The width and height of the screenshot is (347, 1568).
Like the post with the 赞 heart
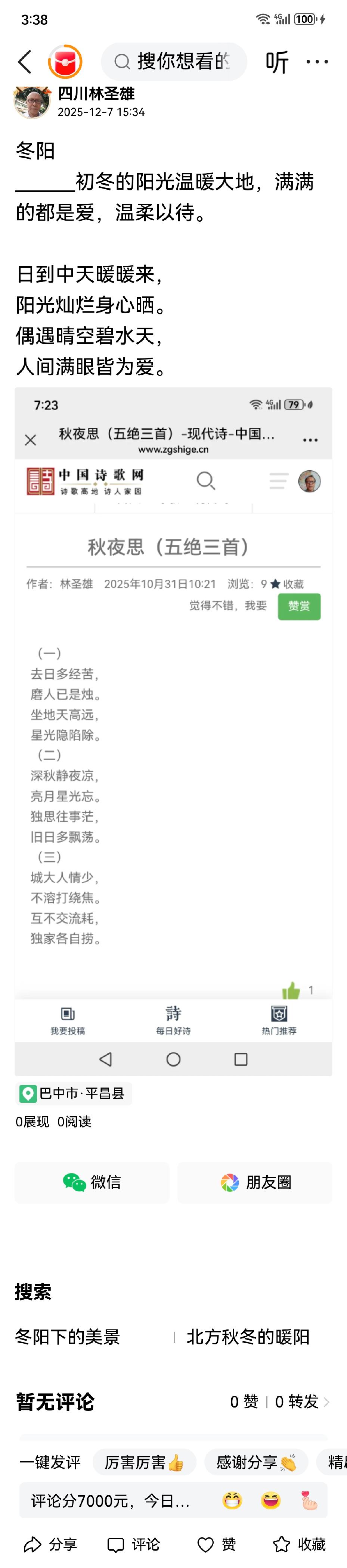217,1544
